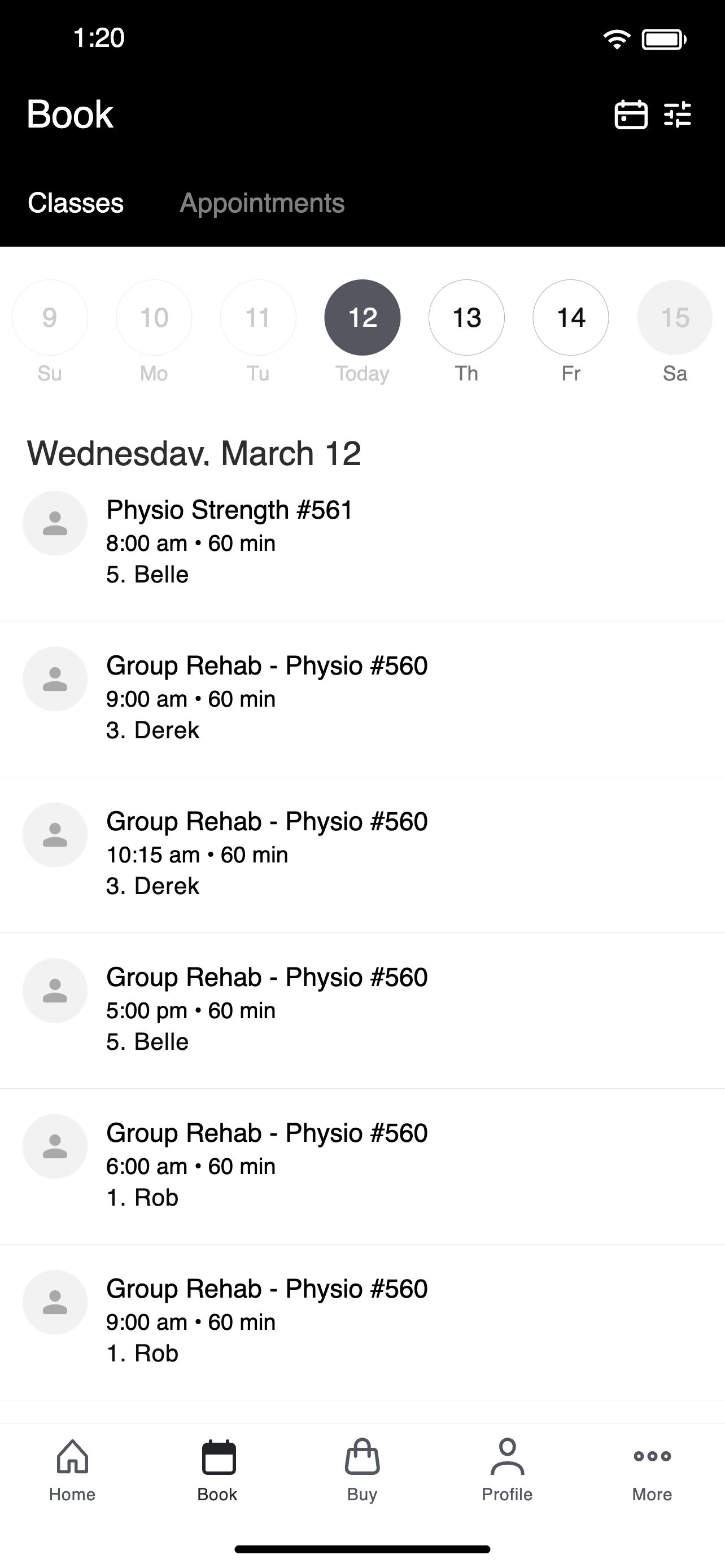725x1568 pixels.
Task: Choose Friday the 14th
Action: (x=570, y=317)
